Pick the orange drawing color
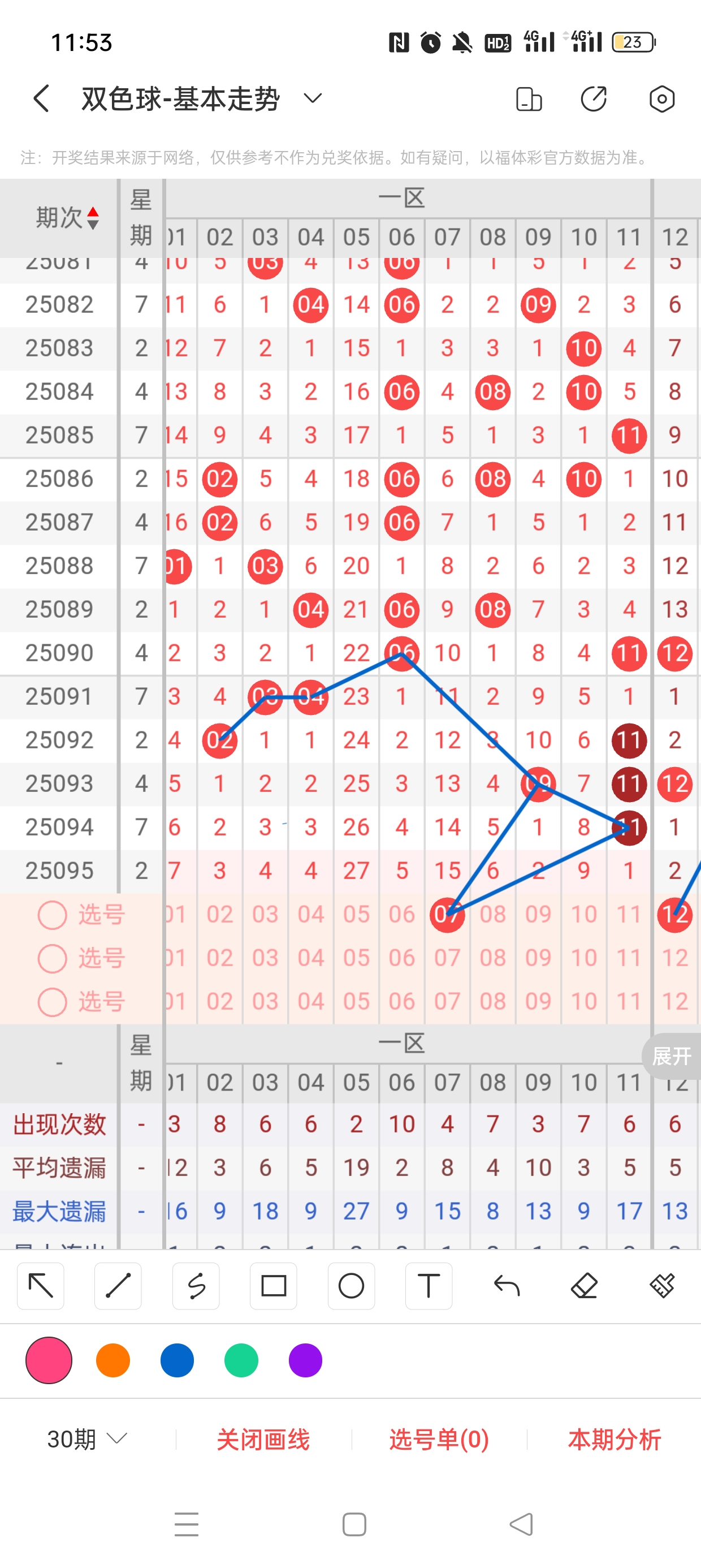The width and height of the screenshot is (701, 1568). (x=113, y=1360)
